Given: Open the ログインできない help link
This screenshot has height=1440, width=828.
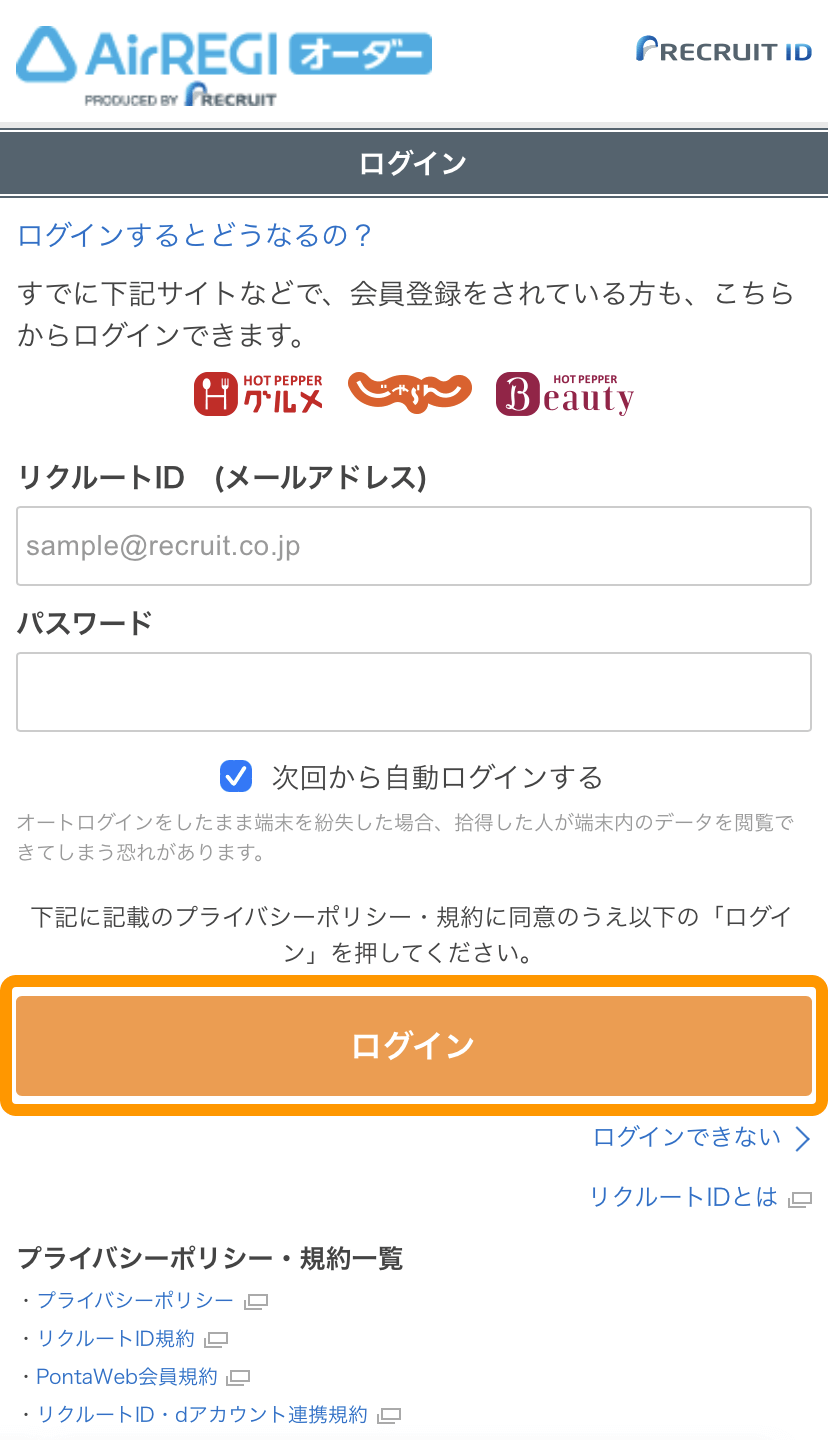Looking at the screenshot, I should (x=688, y=1137).
